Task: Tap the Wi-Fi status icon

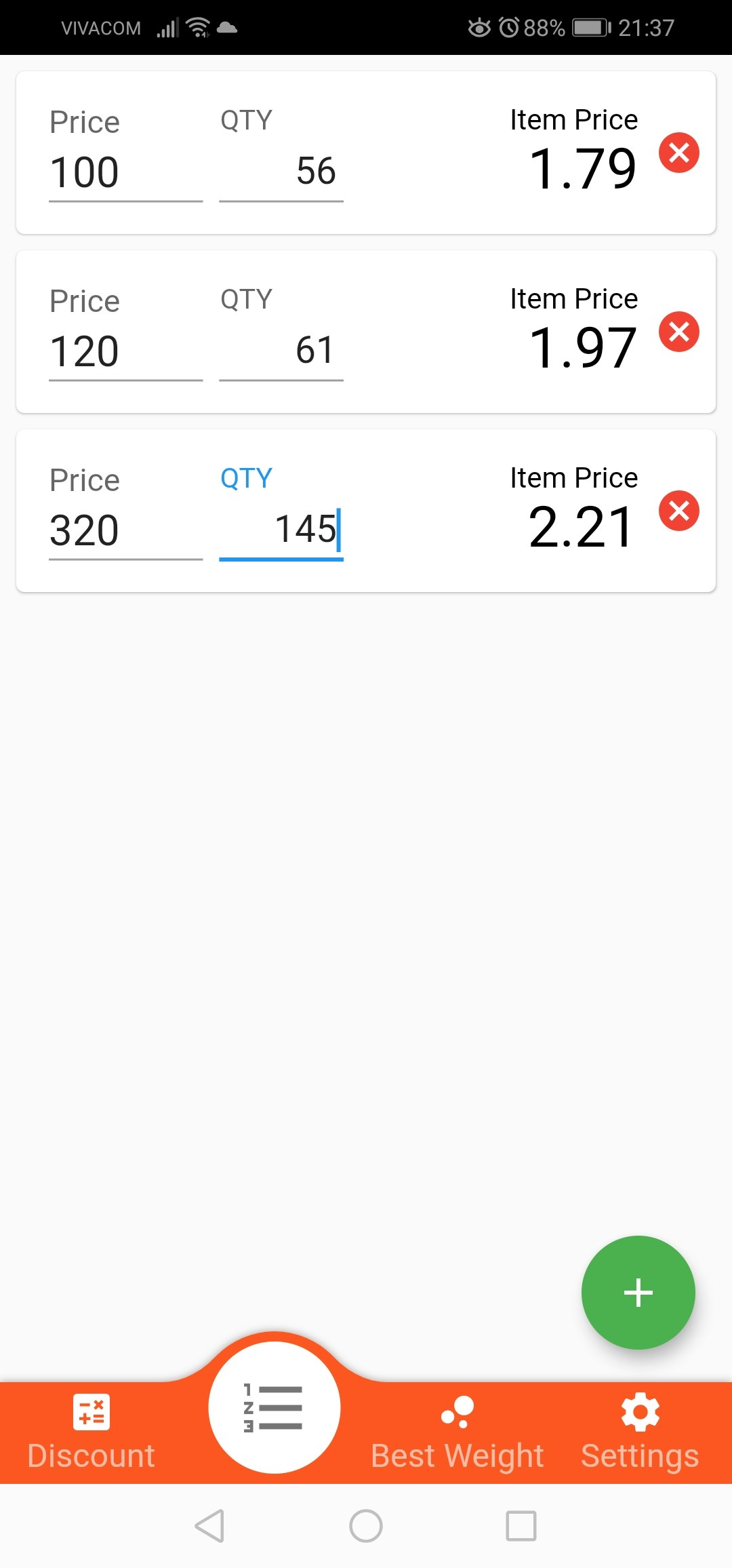Action: point(197,26)
